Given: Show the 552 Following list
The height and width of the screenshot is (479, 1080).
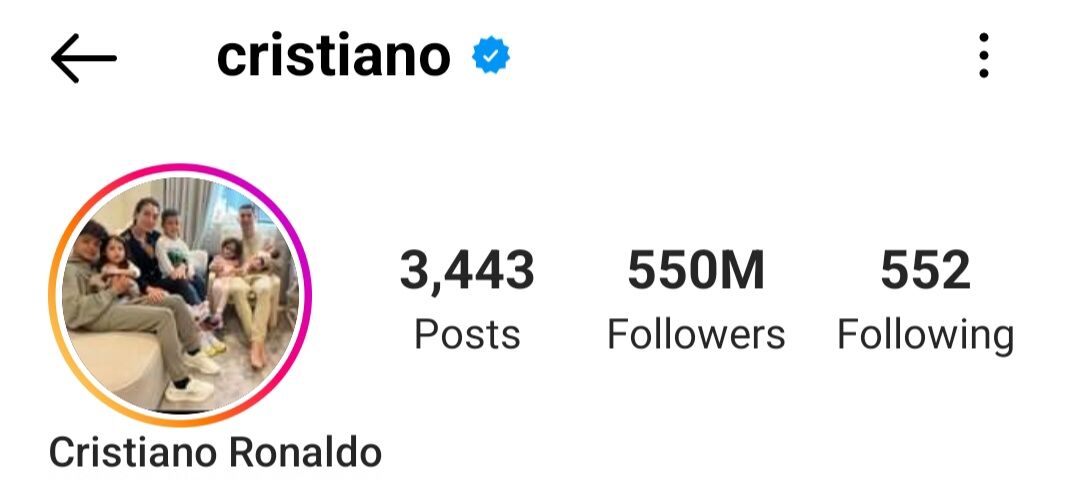Looking at the screenshot, I should click(x=925, y=300).
